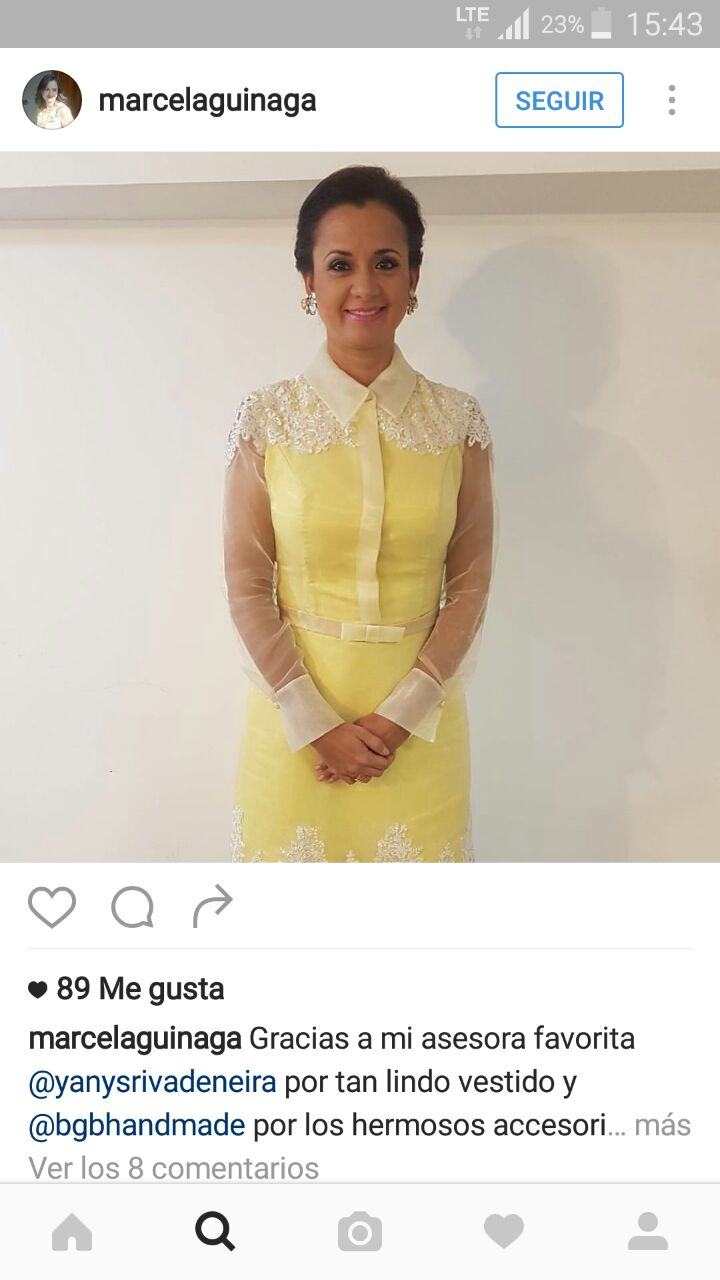
Task: Go to the home feed tab
Action: [x=72, y=1232]
